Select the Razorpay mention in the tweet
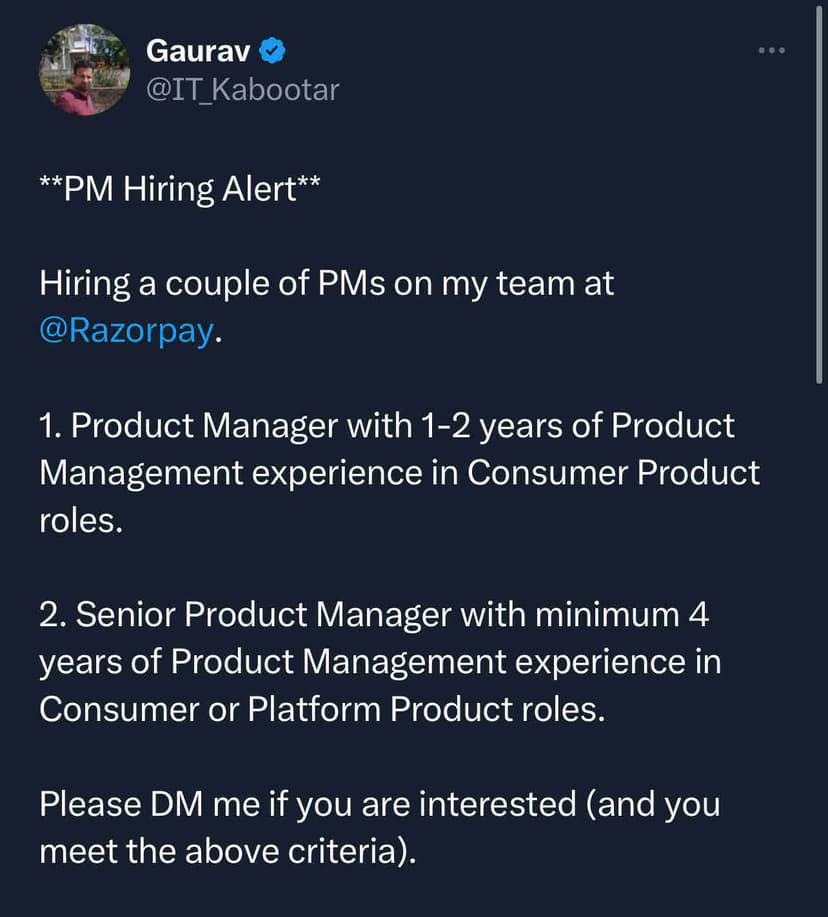 [x=124, y=329]
